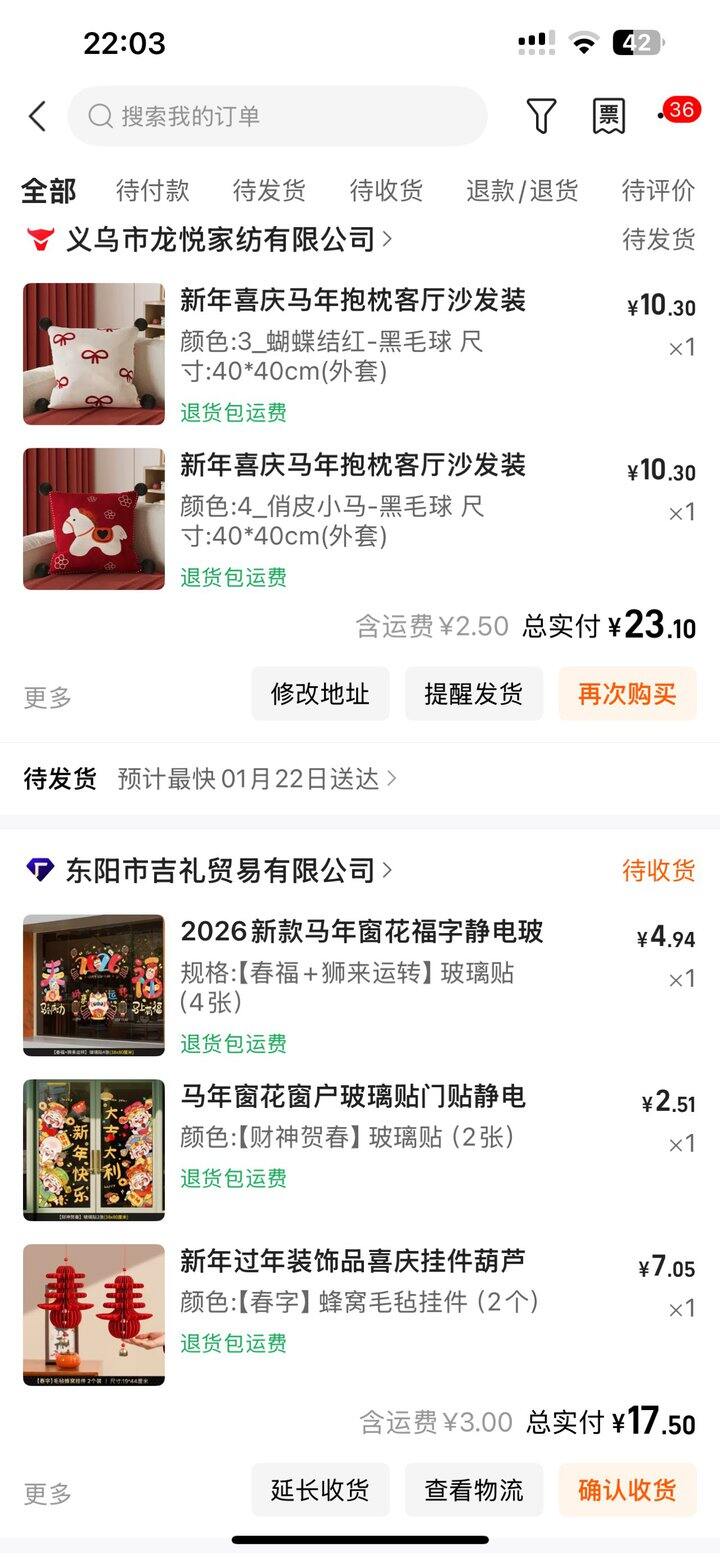720x1558 pixels.
Task: Switch to the 待付款 tab
Action: pyautogui.click(x=152, y=190)
